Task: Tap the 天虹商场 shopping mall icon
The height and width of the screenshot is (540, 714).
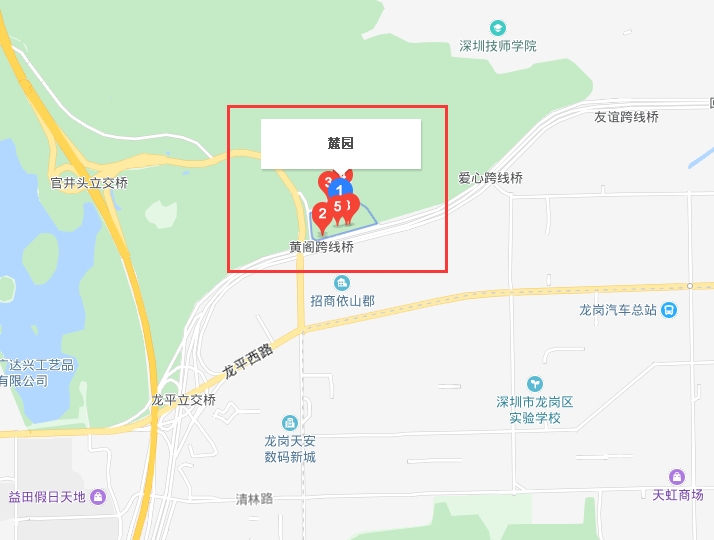Action: click(x=678, y=477)
